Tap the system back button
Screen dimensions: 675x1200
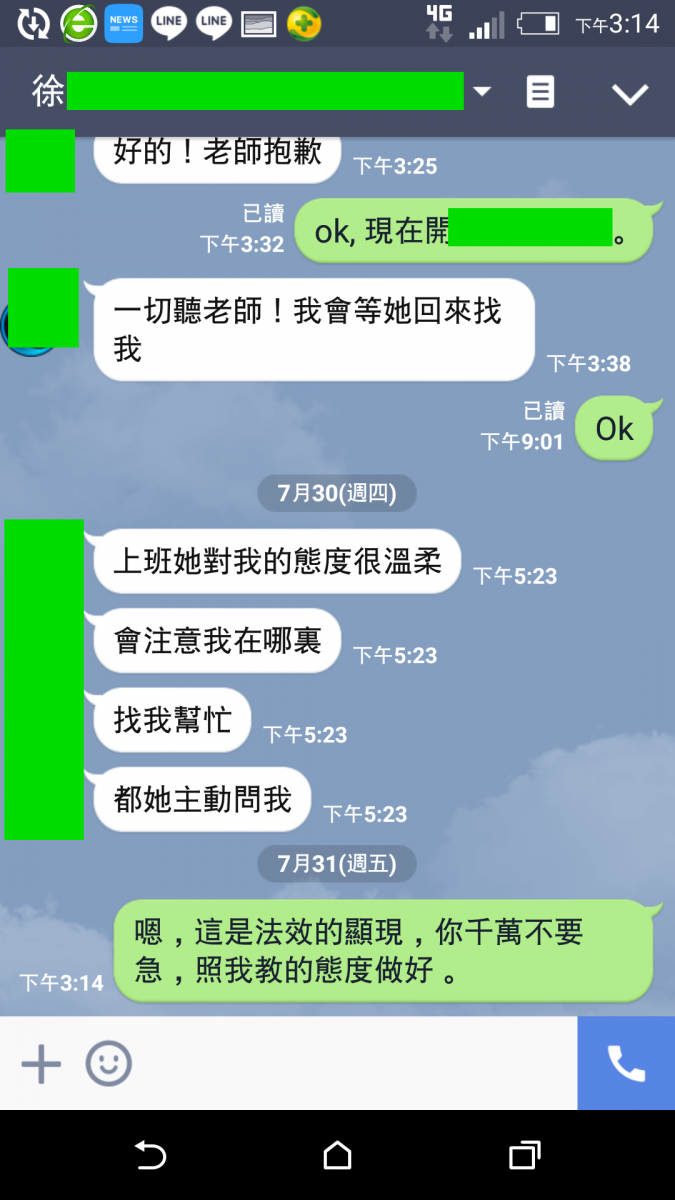[x=150, y=1156]
